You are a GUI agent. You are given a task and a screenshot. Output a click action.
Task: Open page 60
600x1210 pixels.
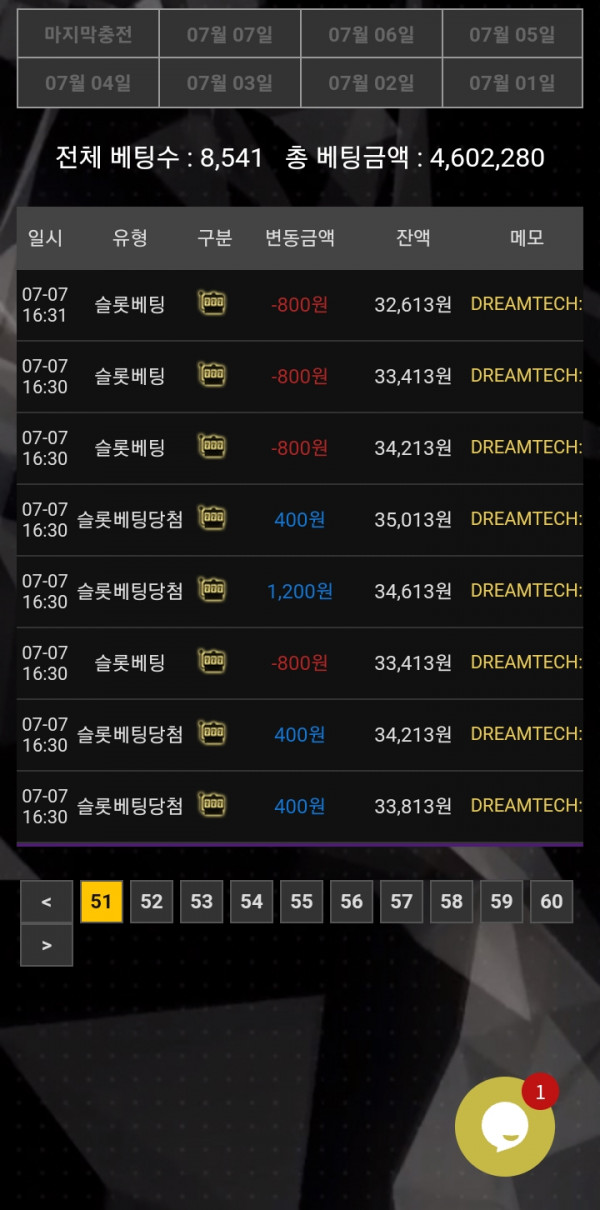(551, 902)
